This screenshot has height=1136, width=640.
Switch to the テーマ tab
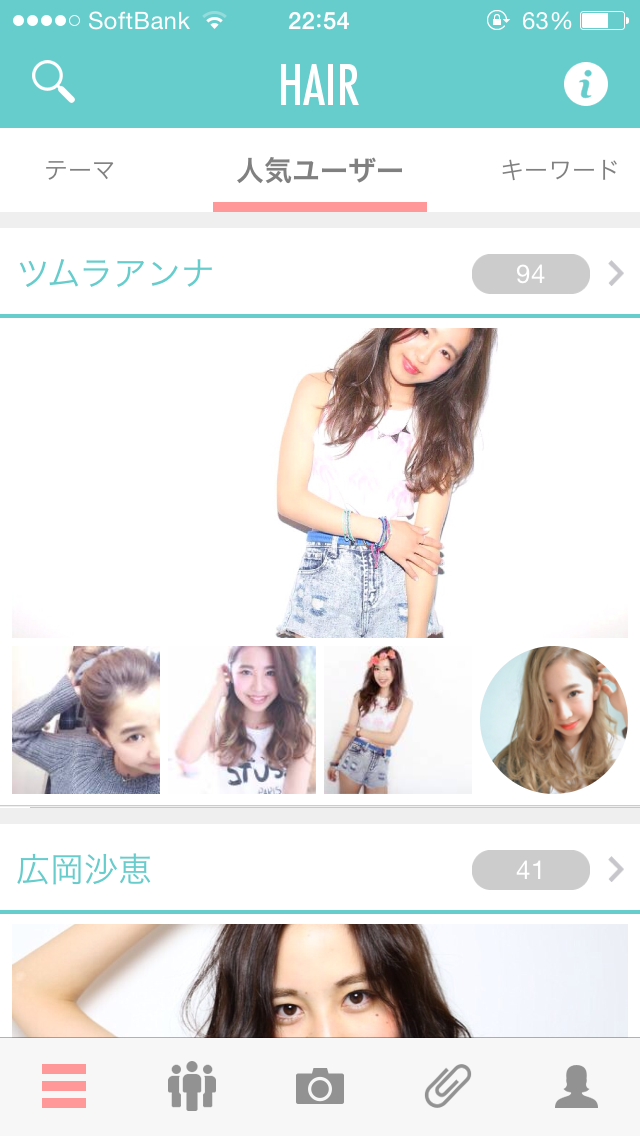point(80,170)
